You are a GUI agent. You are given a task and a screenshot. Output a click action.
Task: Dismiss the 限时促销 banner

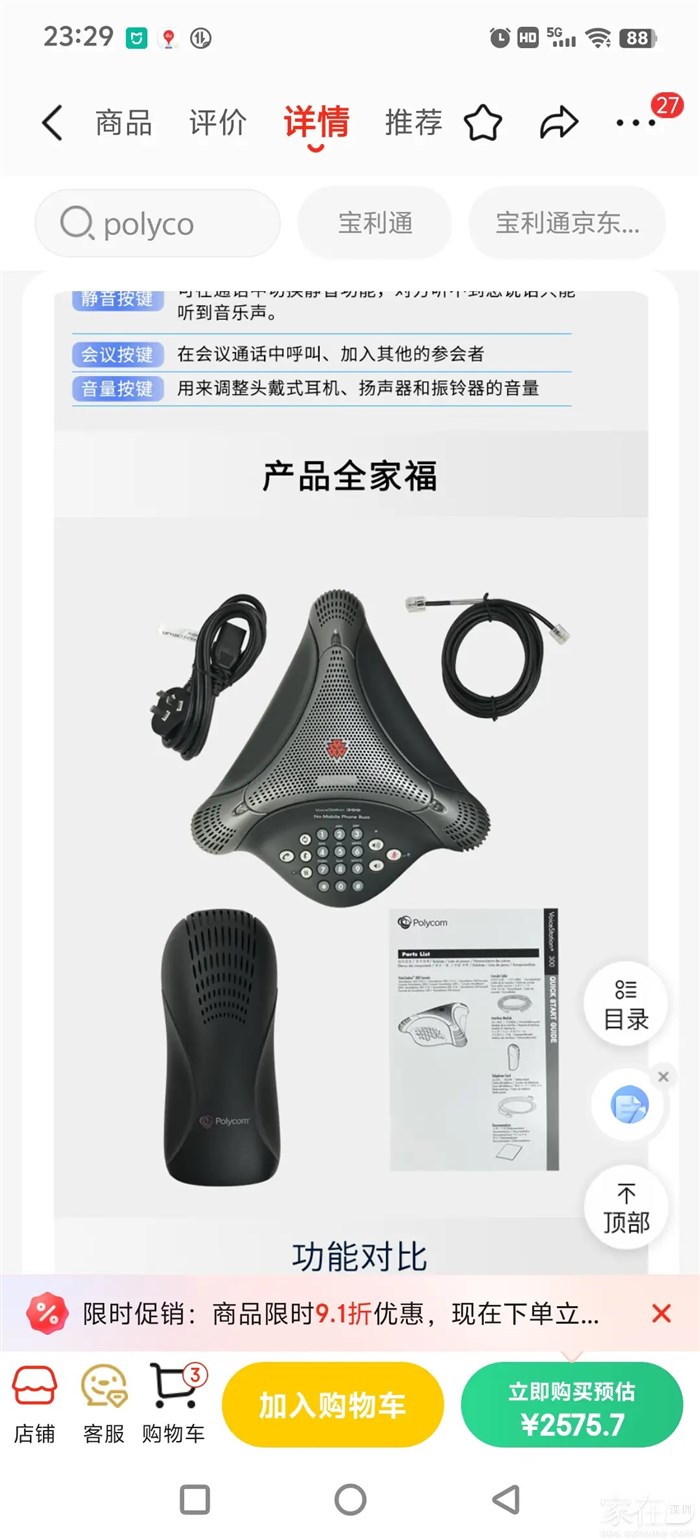point(661,1313)
